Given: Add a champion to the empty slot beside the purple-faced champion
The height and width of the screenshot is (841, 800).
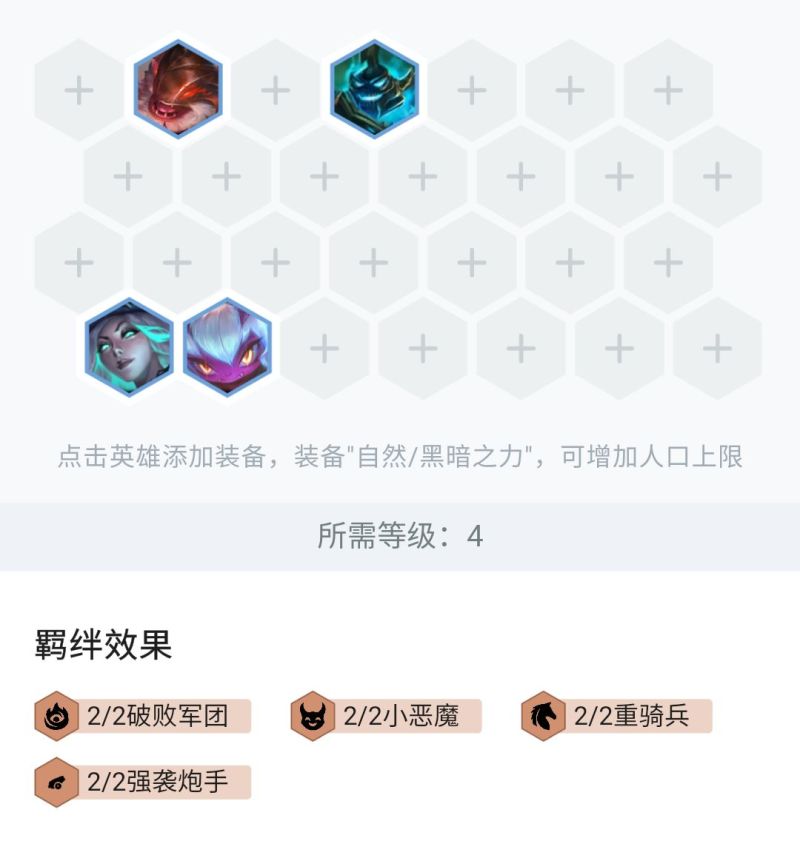Looking at the screenshot, I should pyautogui.click(x=325, y=348).
